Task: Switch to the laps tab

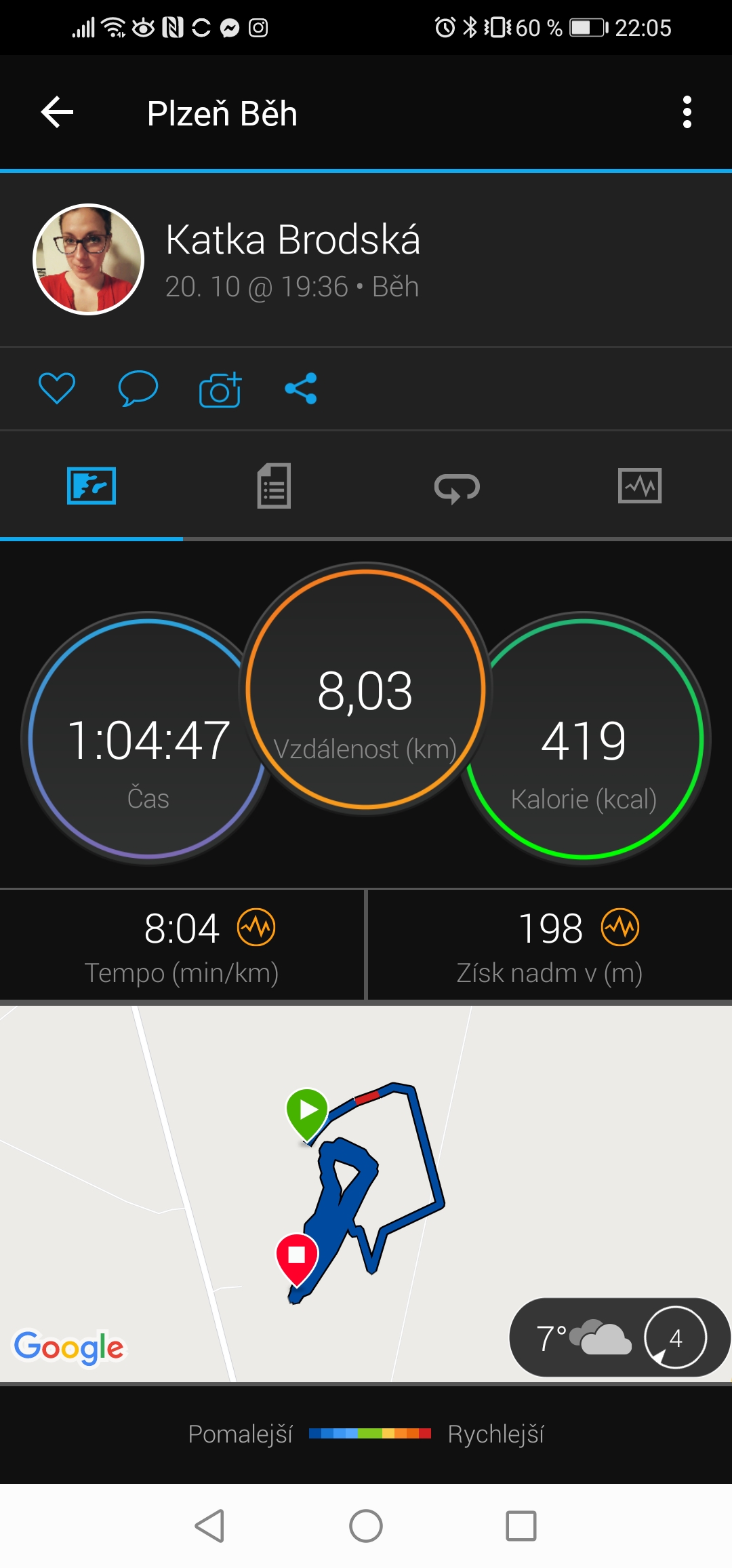Action: (x=457, y=487)
